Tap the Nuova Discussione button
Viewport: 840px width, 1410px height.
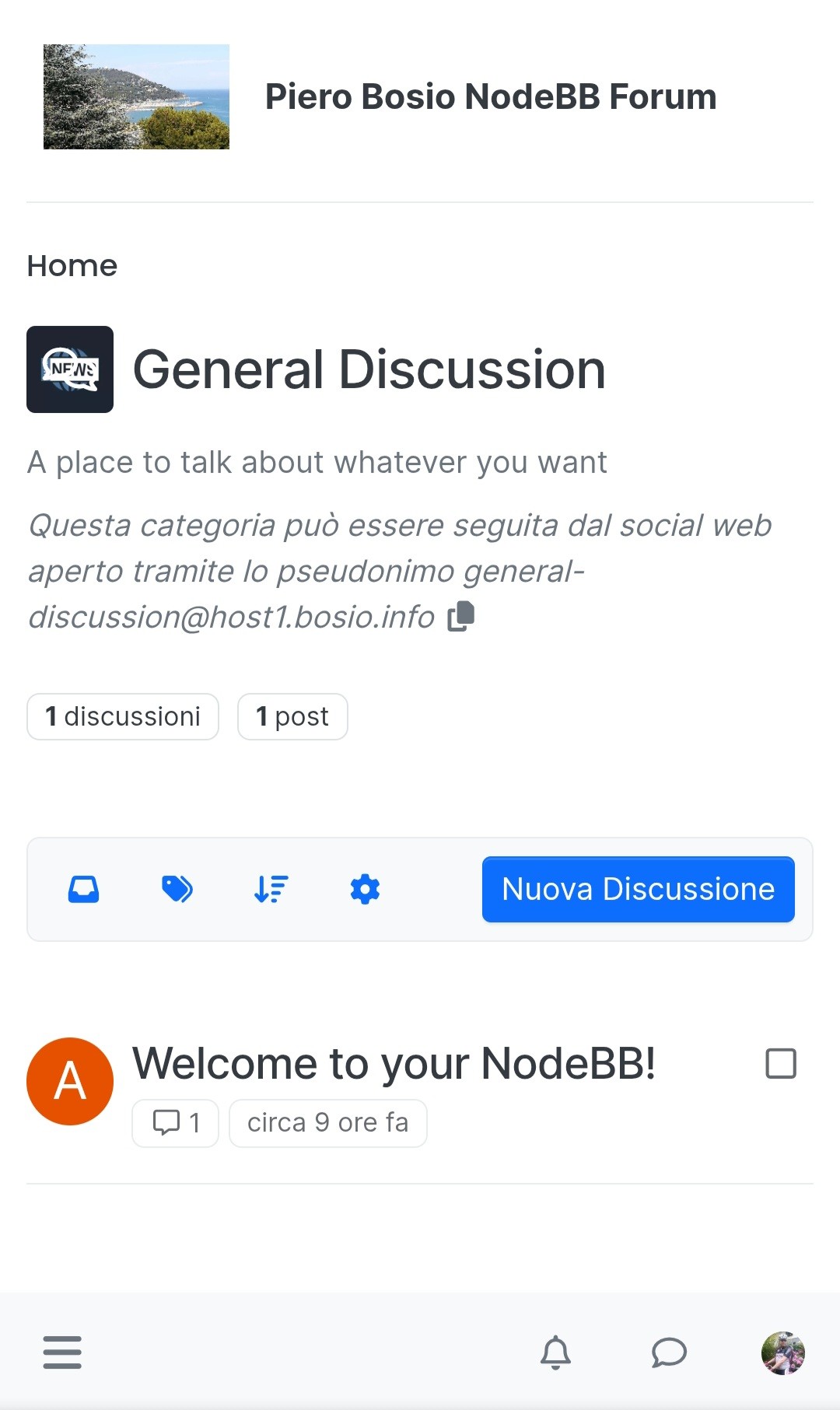click(x=638, y=889)
